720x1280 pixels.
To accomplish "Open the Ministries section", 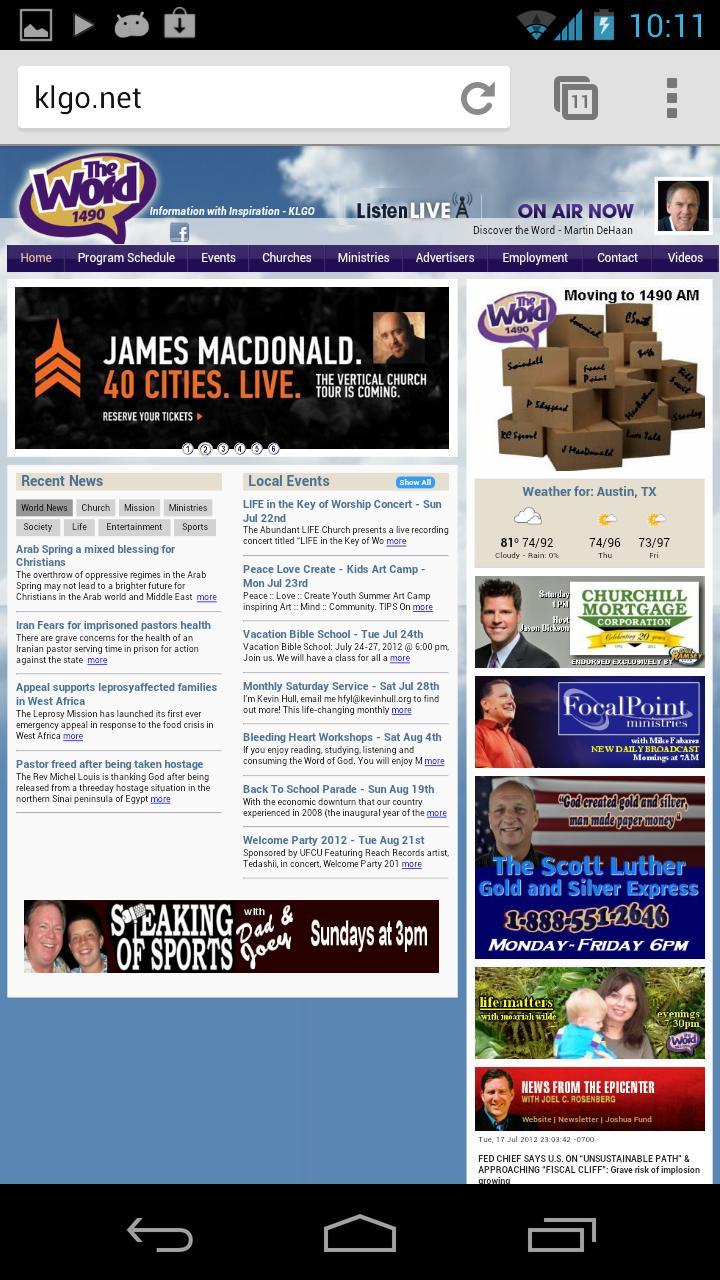I will (x=363, y=258).
